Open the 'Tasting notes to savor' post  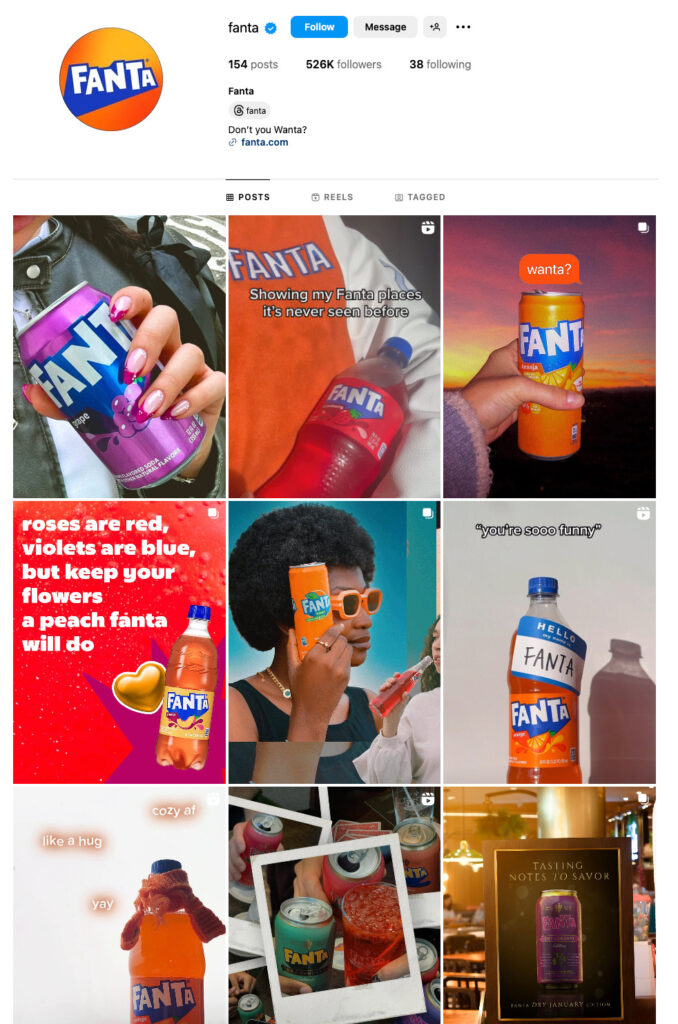549,905
